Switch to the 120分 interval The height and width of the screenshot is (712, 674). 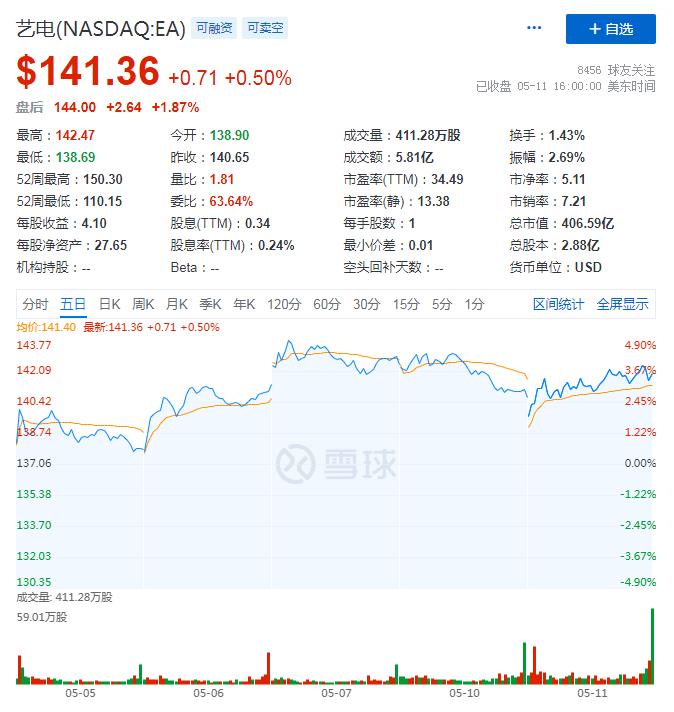tap(284, 304)
